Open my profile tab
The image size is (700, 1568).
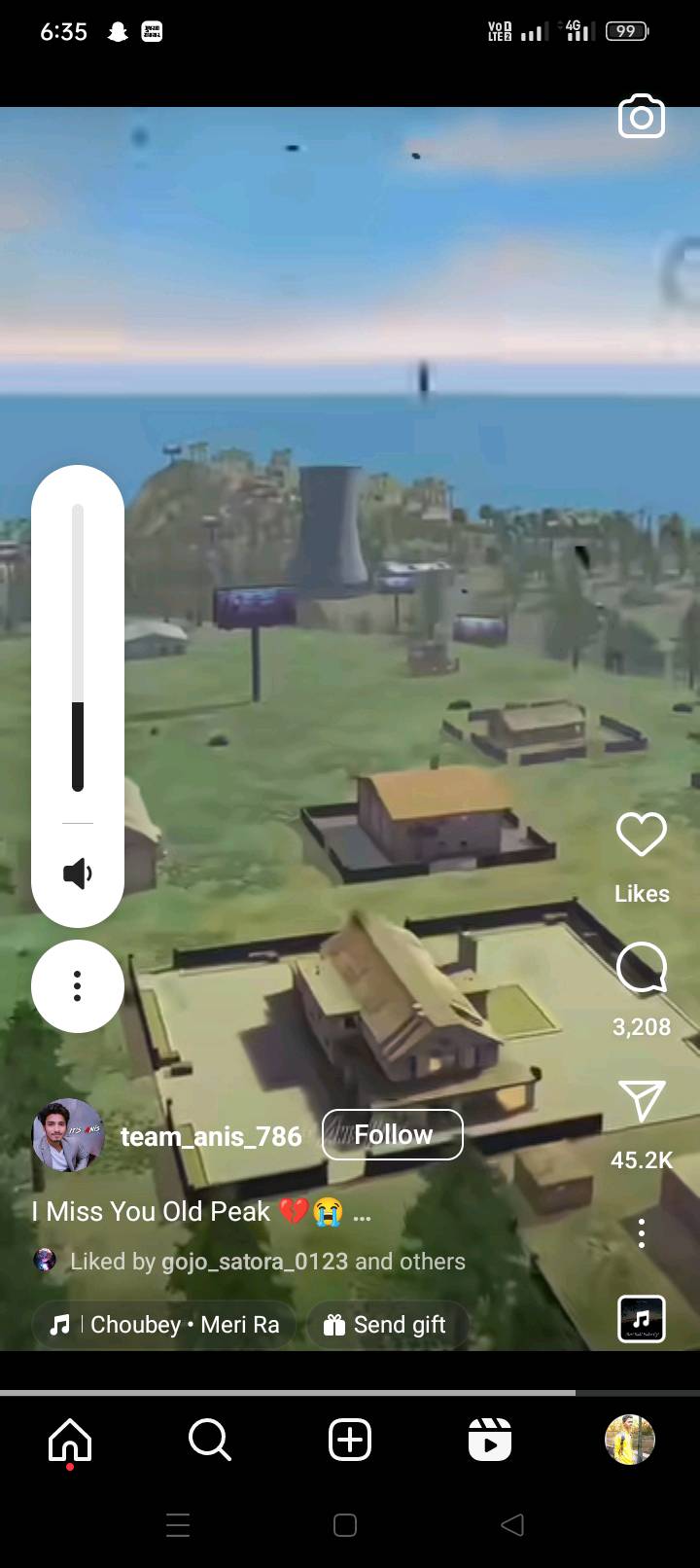(x=630, y=1440)
